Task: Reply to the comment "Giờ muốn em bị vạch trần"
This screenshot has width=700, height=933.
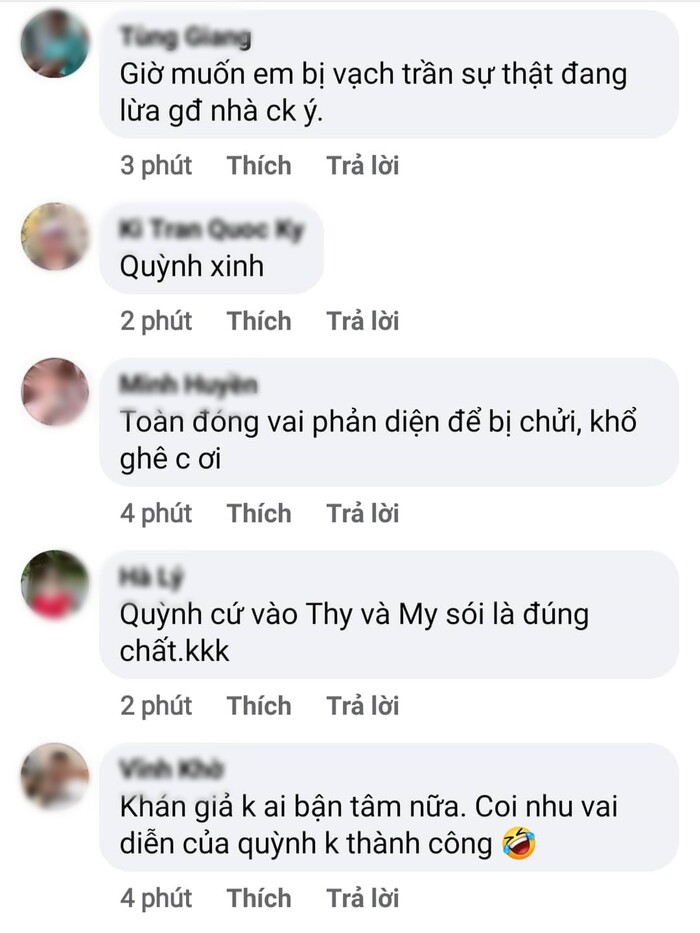Action: [362, 165]
